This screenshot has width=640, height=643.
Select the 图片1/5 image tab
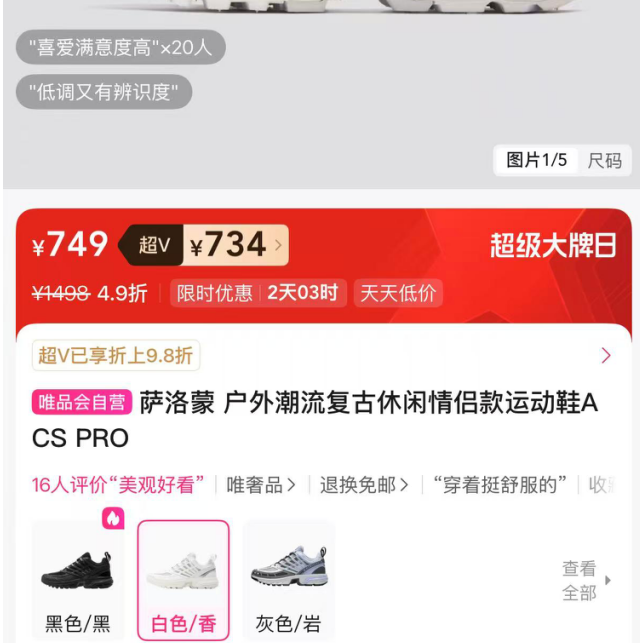point(537,160)
